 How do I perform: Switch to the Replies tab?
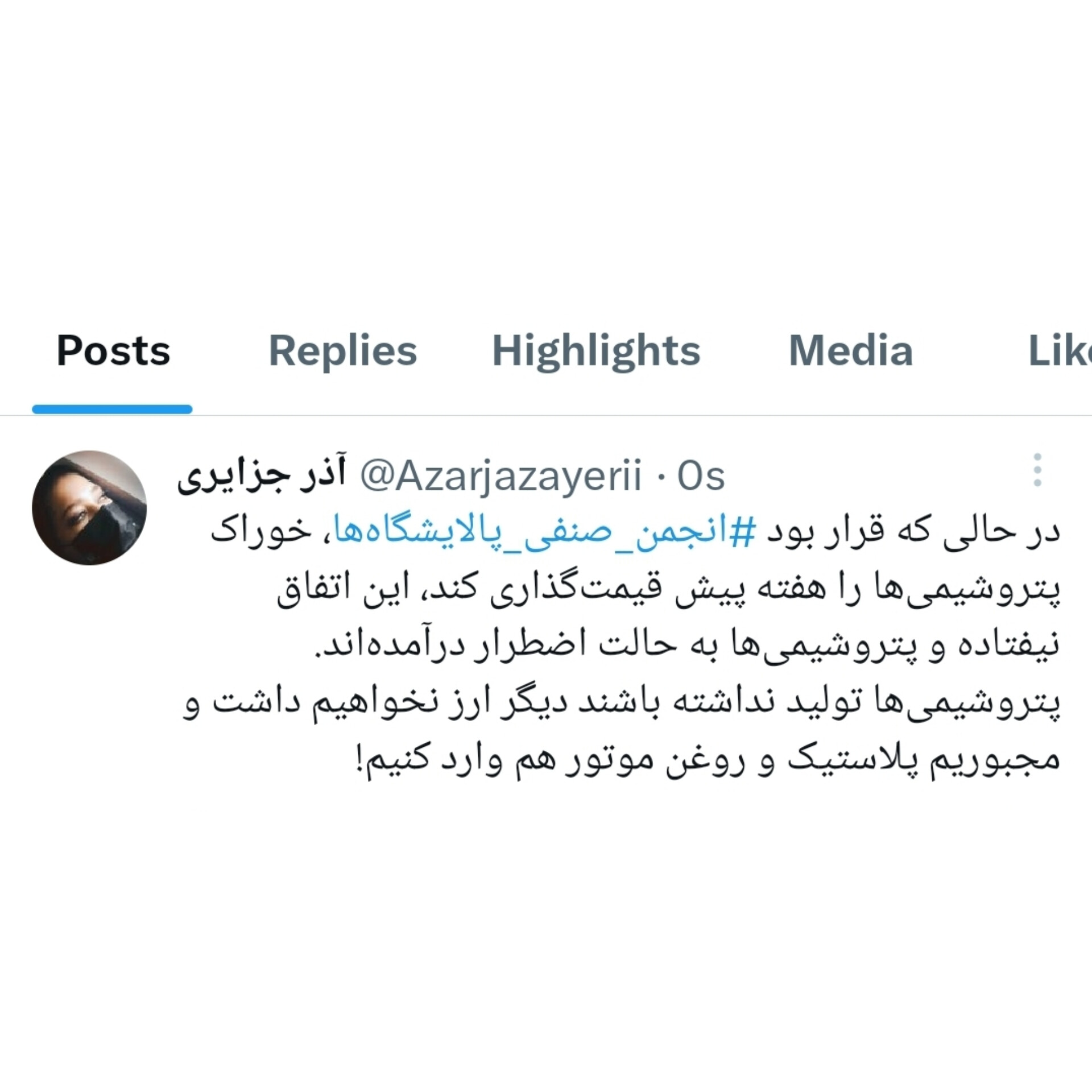click(x=342, y=351)
